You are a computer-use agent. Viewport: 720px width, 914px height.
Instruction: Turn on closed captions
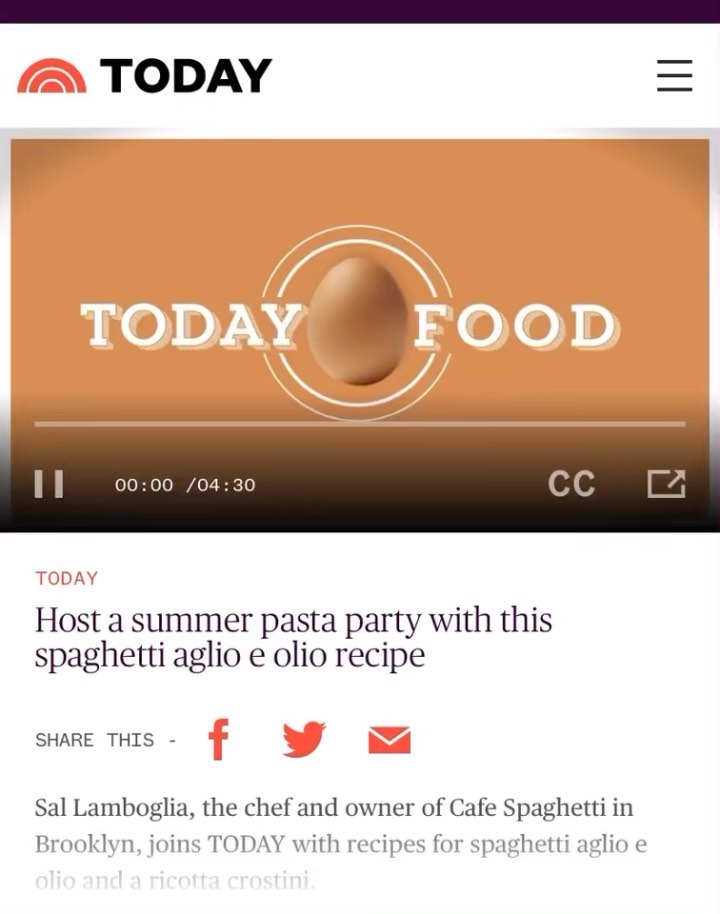pos(571,484)
